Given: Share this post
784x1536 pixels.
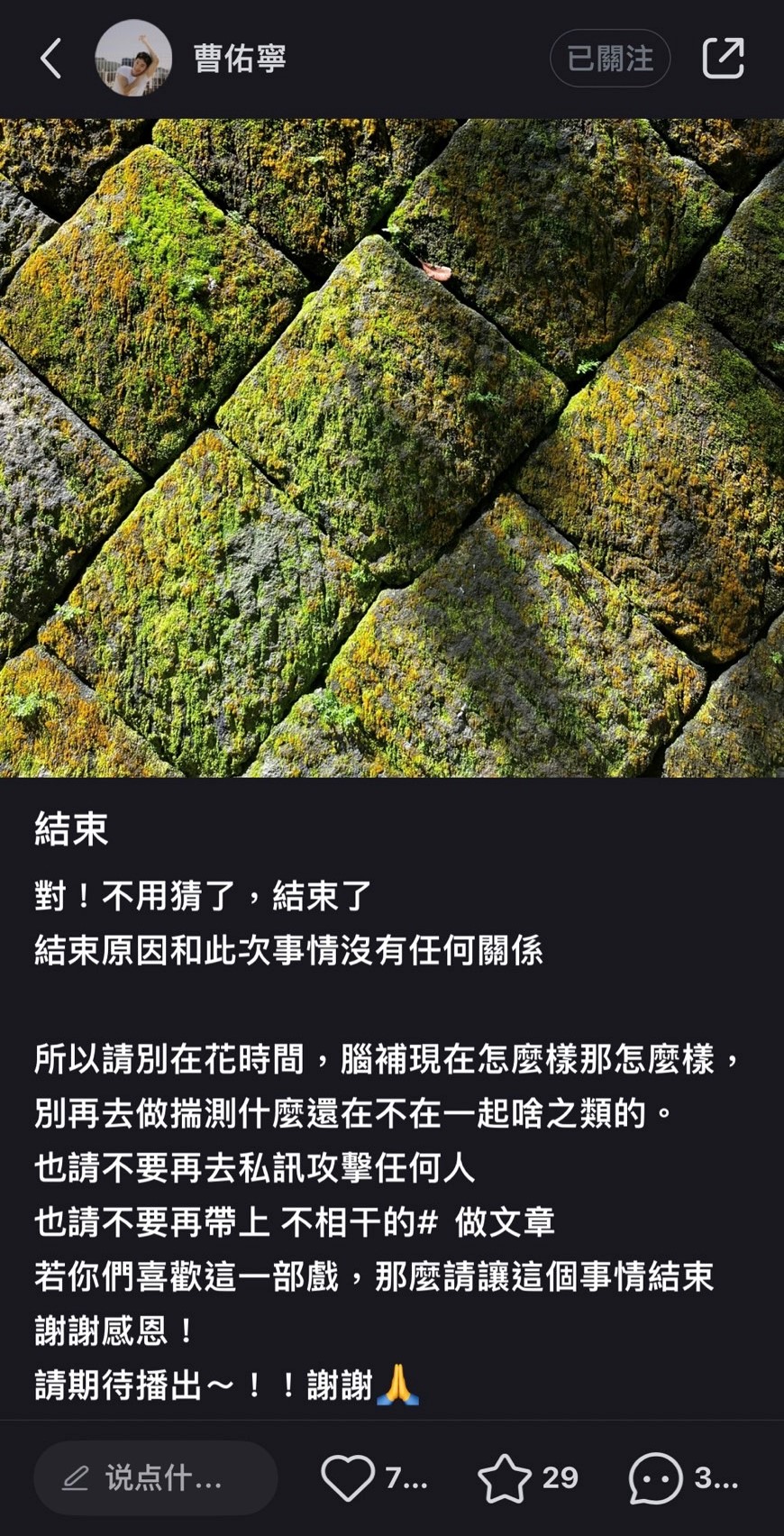Looking at the screenshot, I should [723, 59].
